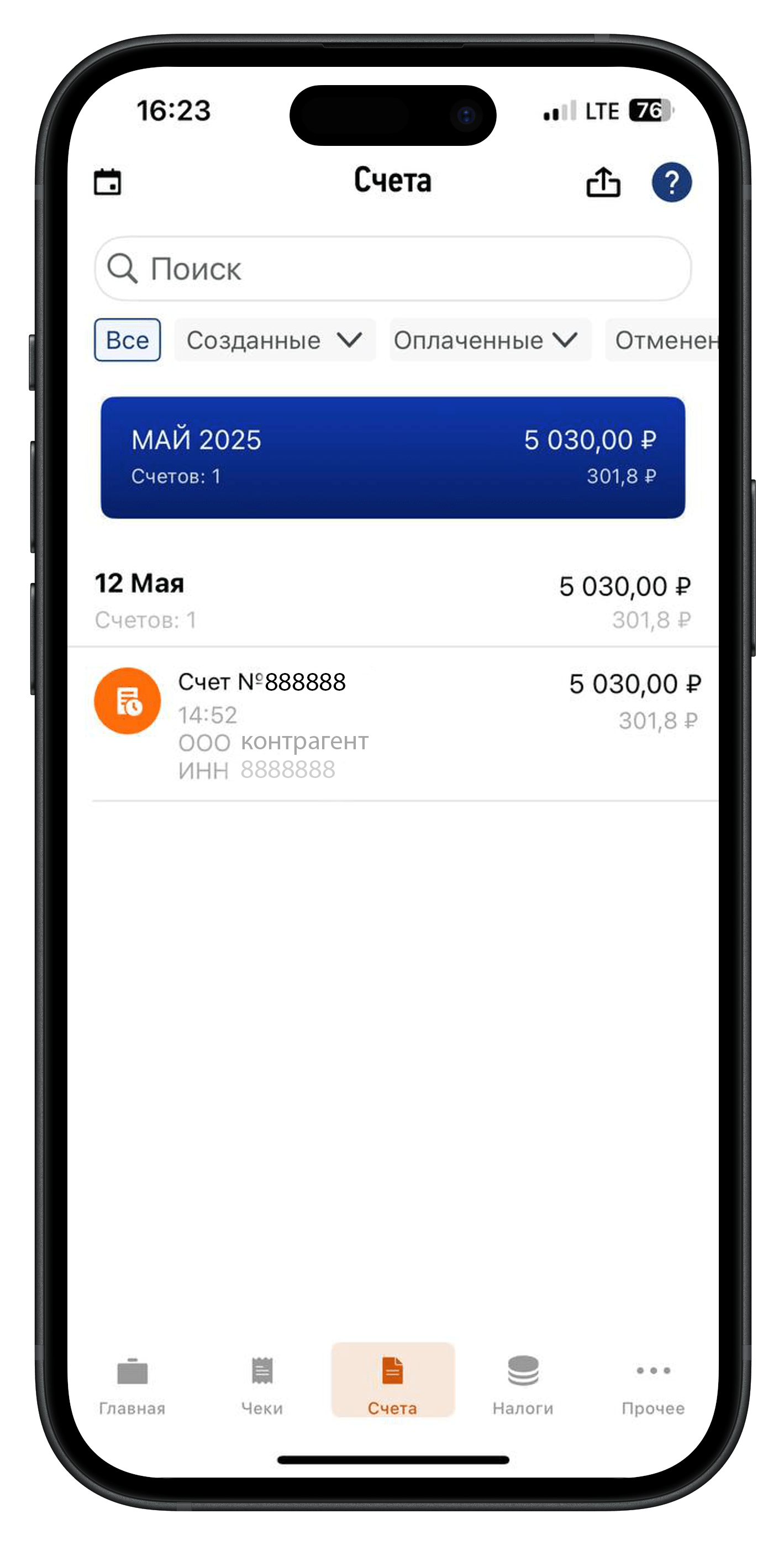Select the Все filter chip
The height and width of the screenshot is (1545, 784).
point(127,340)
